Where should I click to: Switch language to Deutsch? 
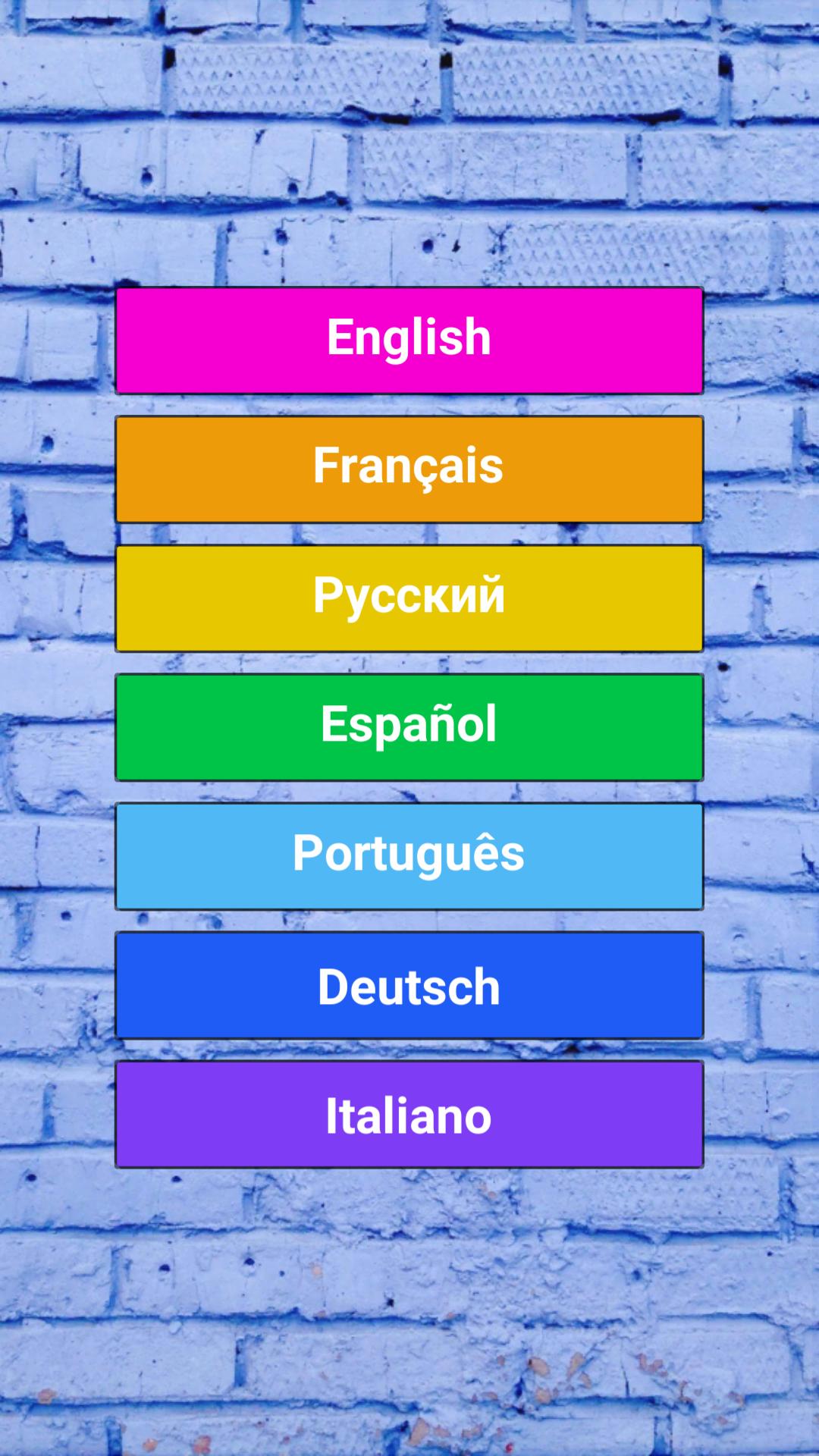point(409,985)
